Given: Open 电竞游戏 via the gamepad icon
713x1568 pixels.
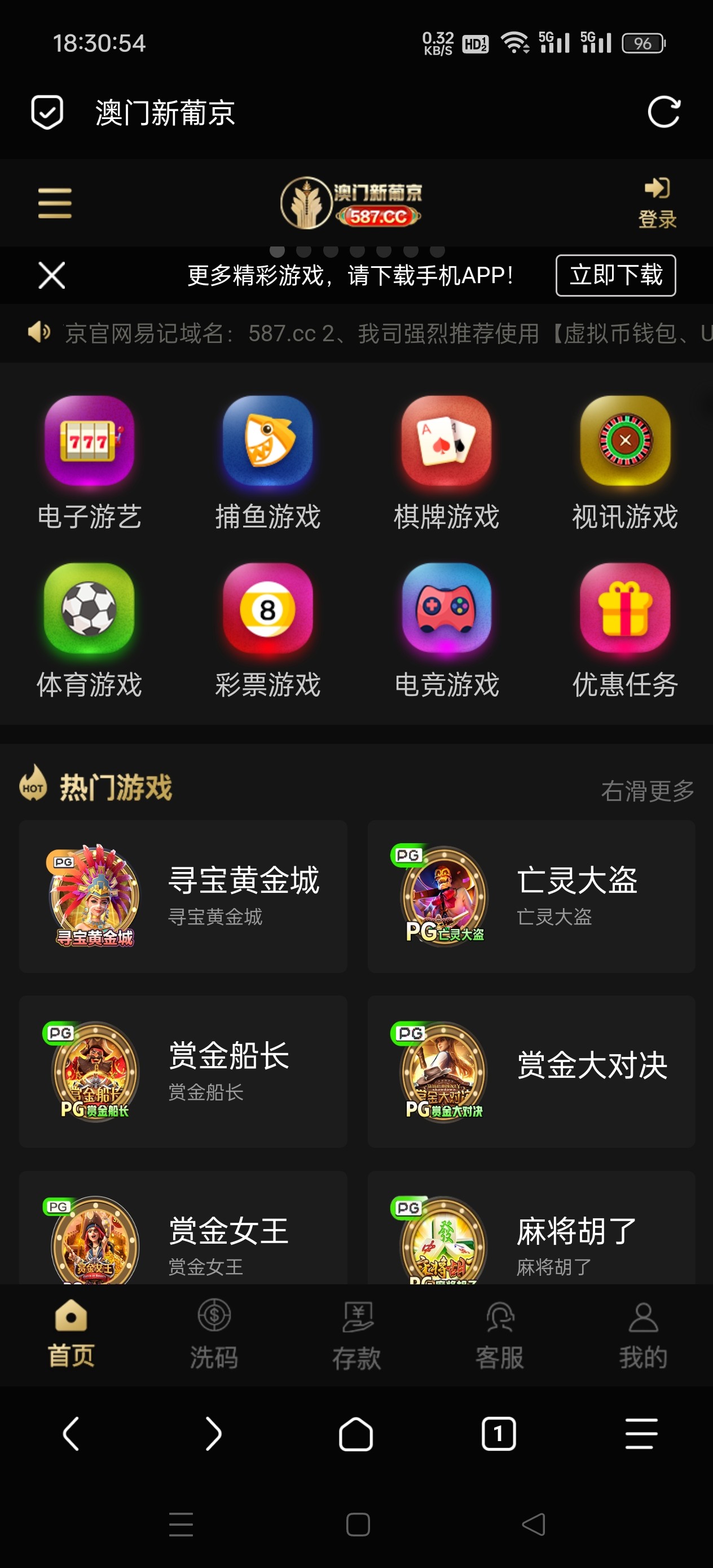Looking at the screenshot, I should pyautogui.click(x=445, y=610).
